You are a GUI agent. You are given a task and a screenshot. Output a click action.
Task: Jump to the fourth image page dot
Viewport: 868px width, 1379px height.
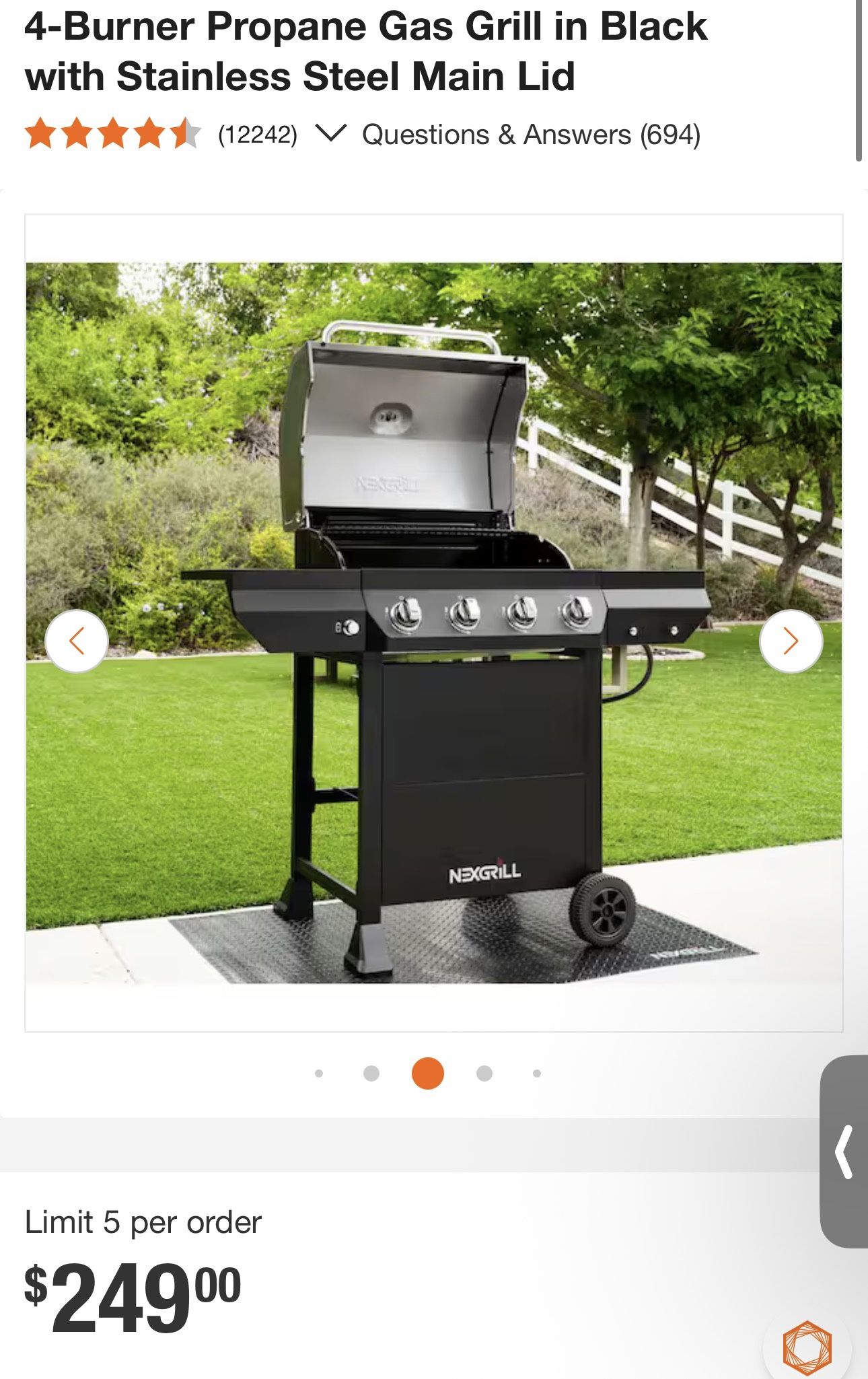coord(484,1073)
